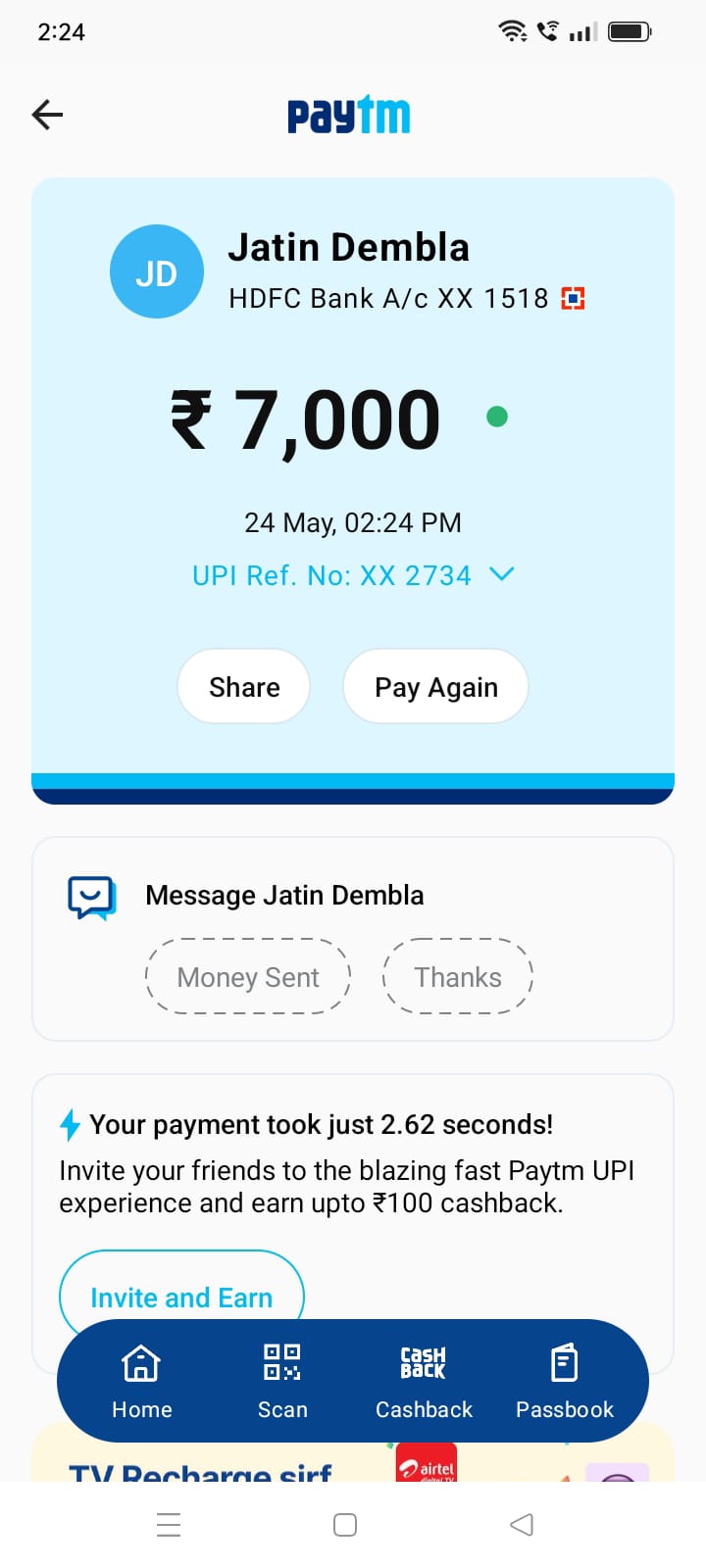Tap Pay Again to repeat the payment

click(x=435, y=687)
